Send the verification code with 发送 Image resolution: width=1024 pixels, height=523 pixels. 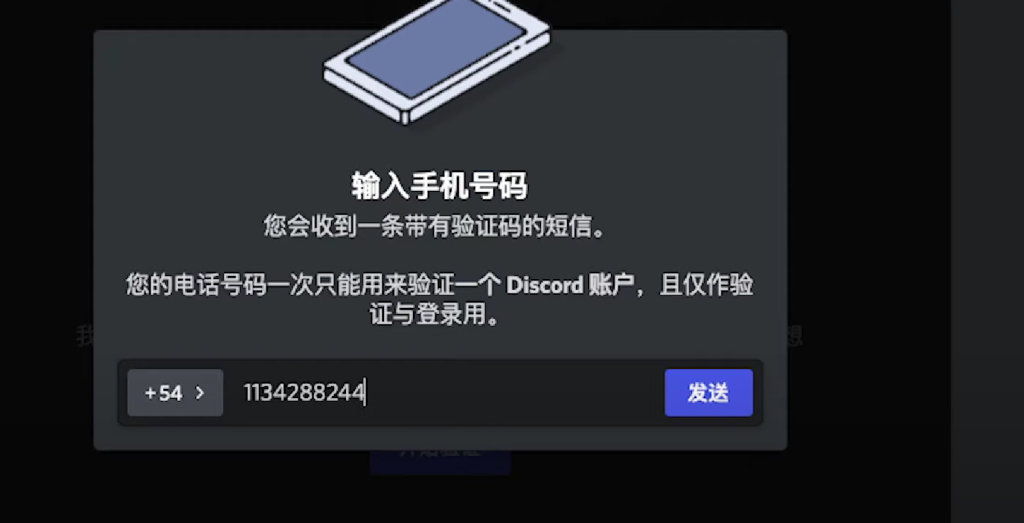click(708, 393)
